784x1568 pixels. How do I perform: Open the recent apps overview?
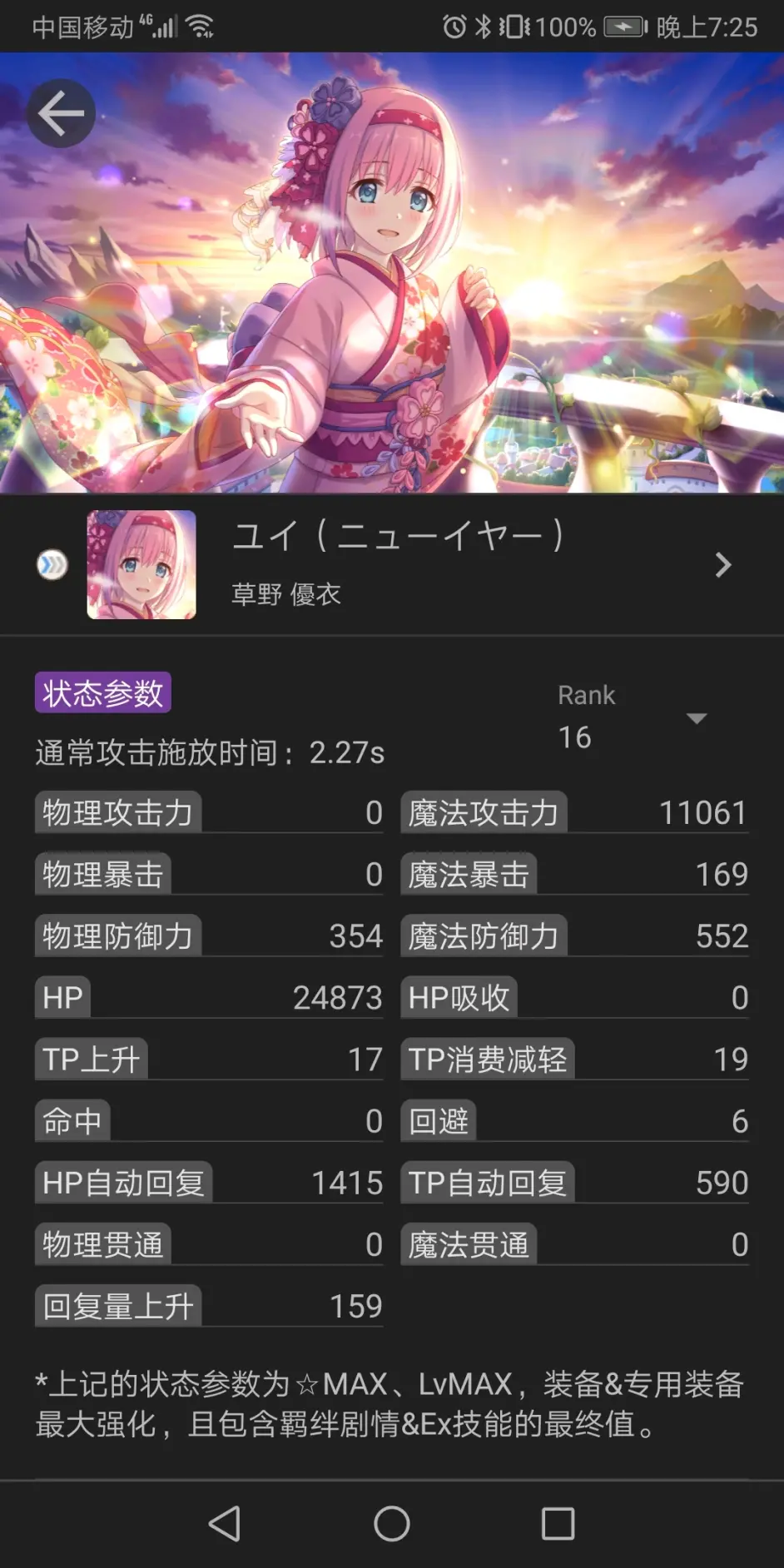pos(558,1524)
